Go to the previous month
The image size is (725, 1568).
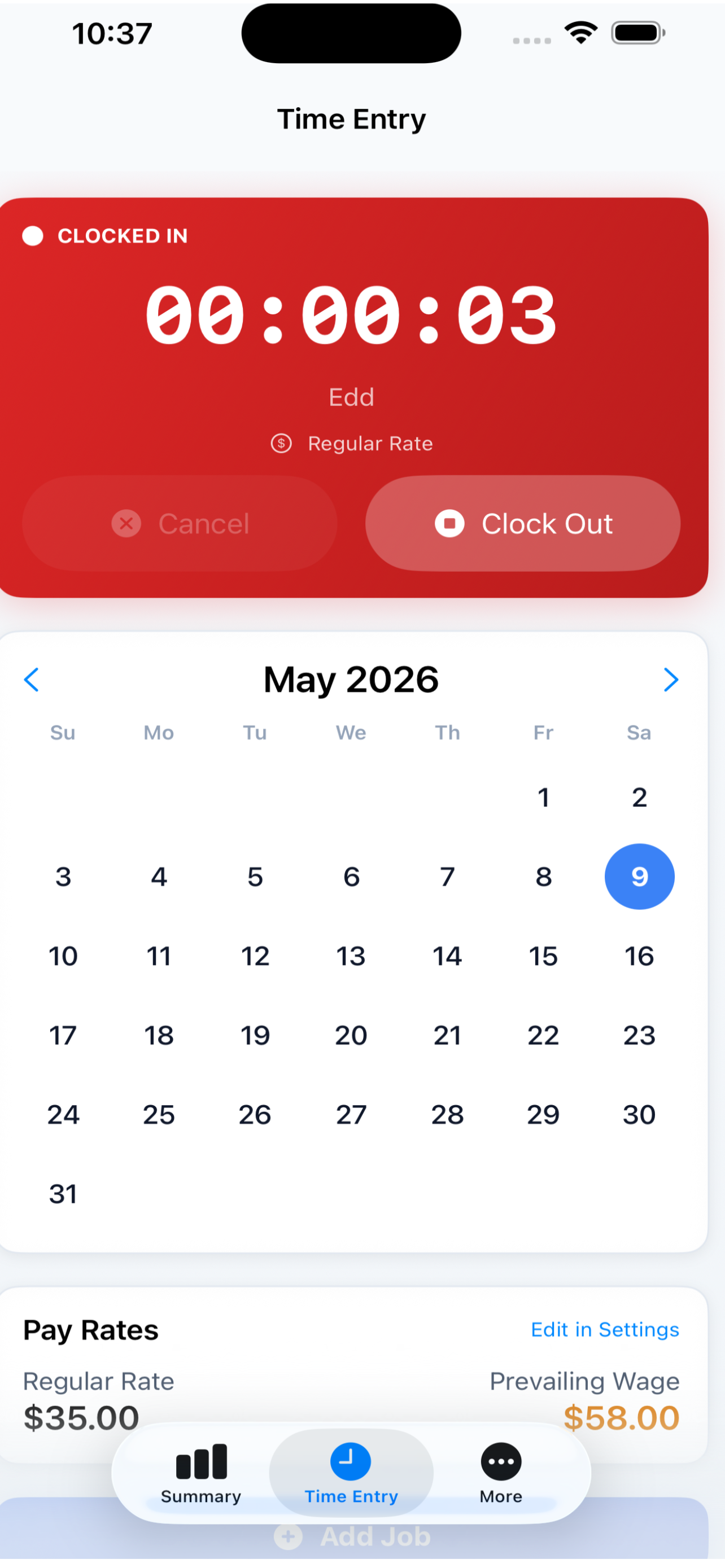(32, 680)
